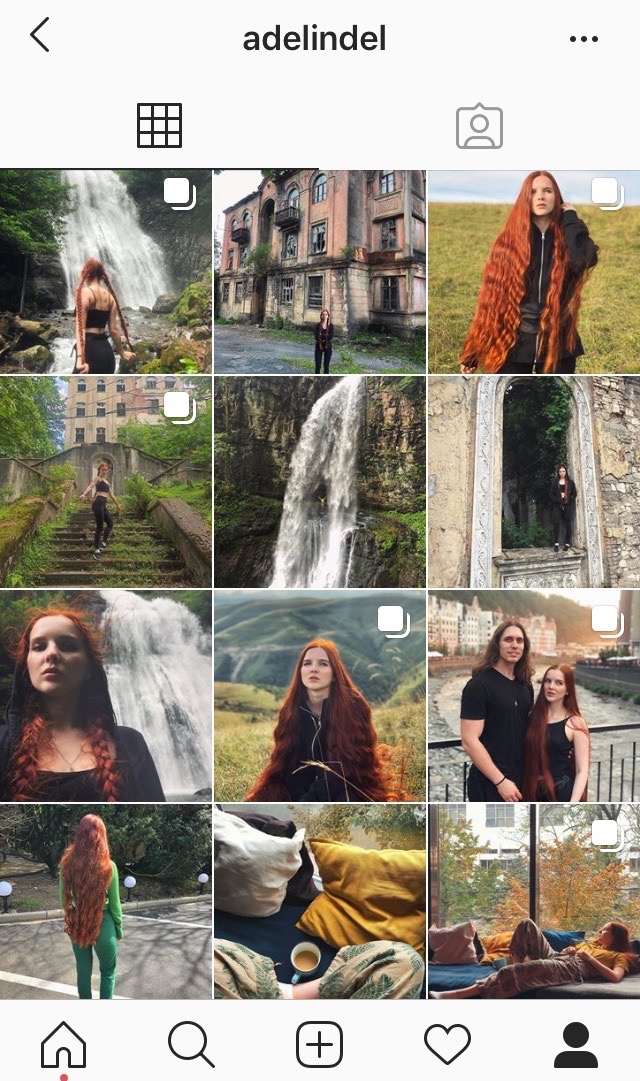Open the post of couple lying by the window
640x1081 pixels.
(534, 902)
